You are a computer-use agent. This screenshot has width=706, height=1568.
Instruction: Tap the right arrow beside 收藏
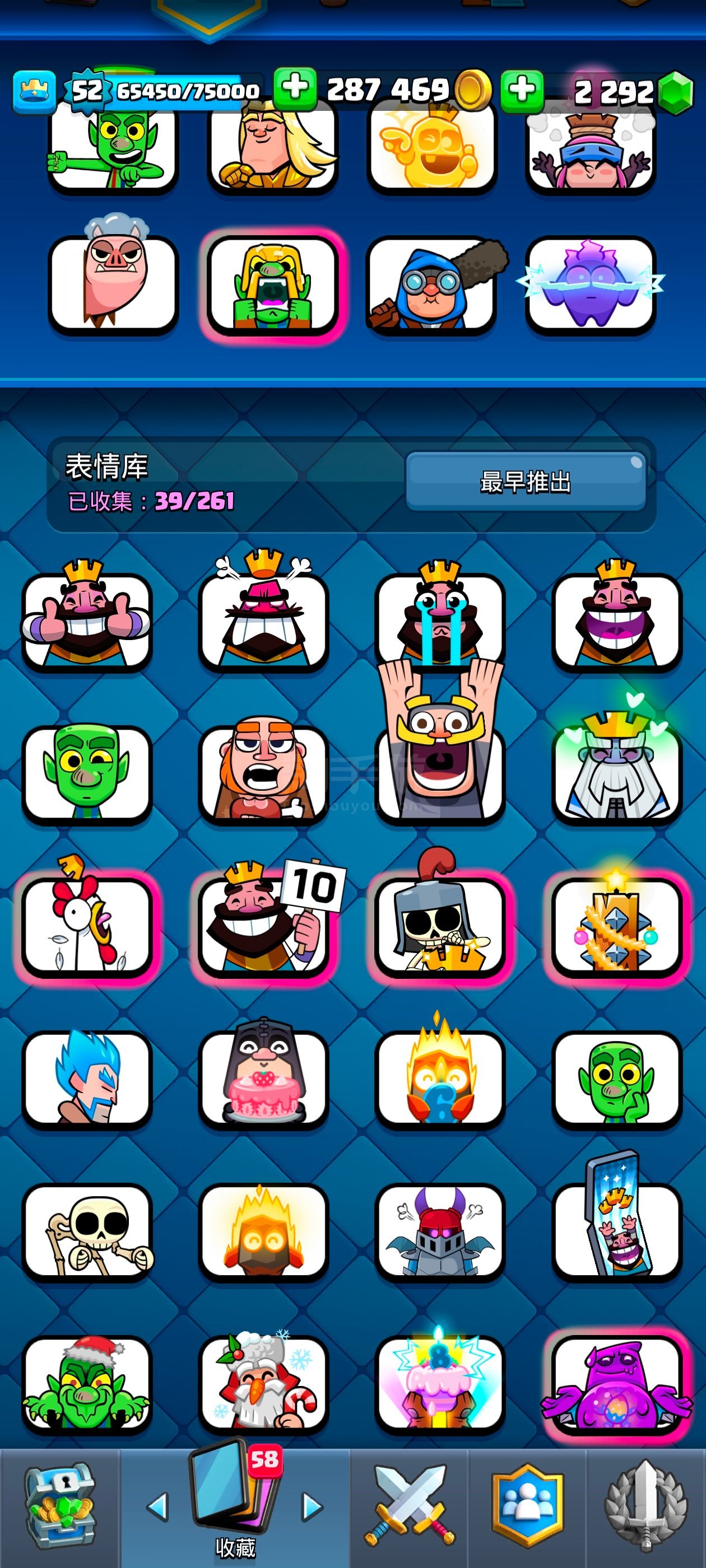point(312,1506)
